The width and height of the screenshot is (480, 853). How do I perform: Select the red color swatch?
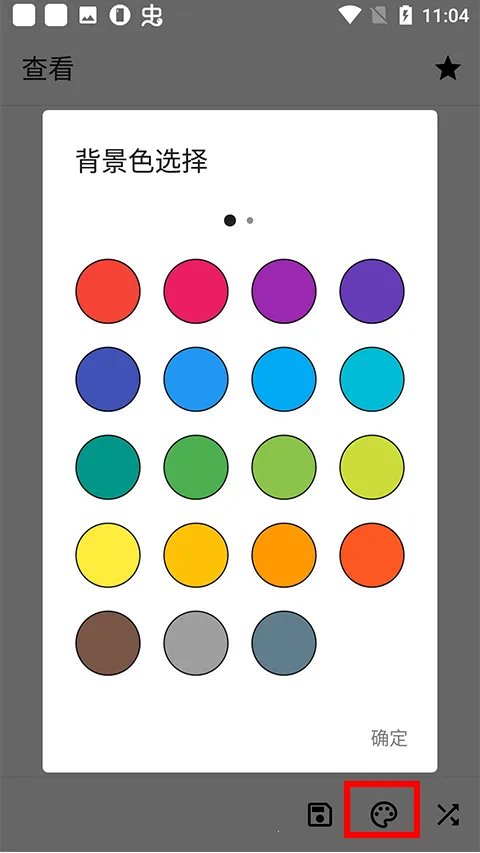108,291
